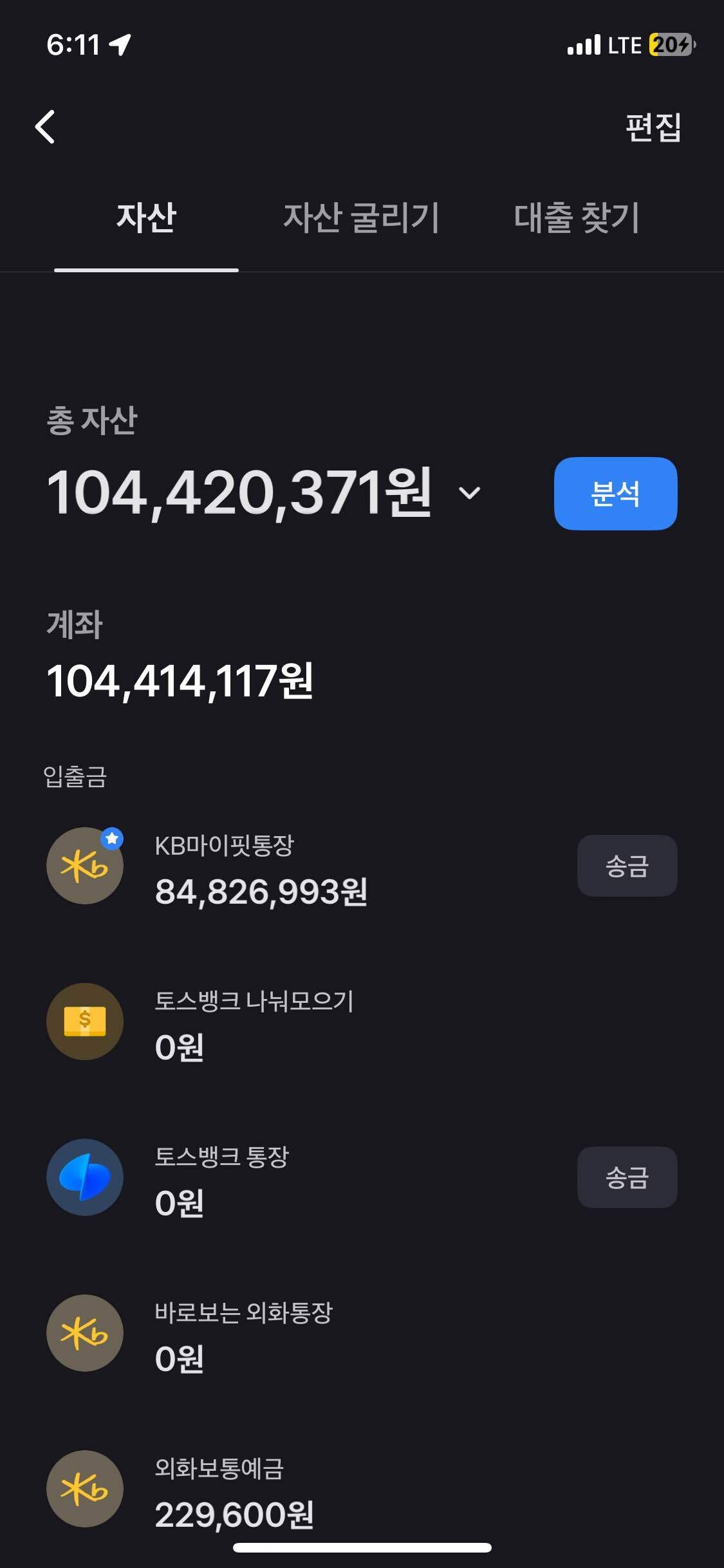Open the KB마이핏통장 account icon
Viewport: 724px width, 1568px height.
pyautogui.click(x=86, y=865)
